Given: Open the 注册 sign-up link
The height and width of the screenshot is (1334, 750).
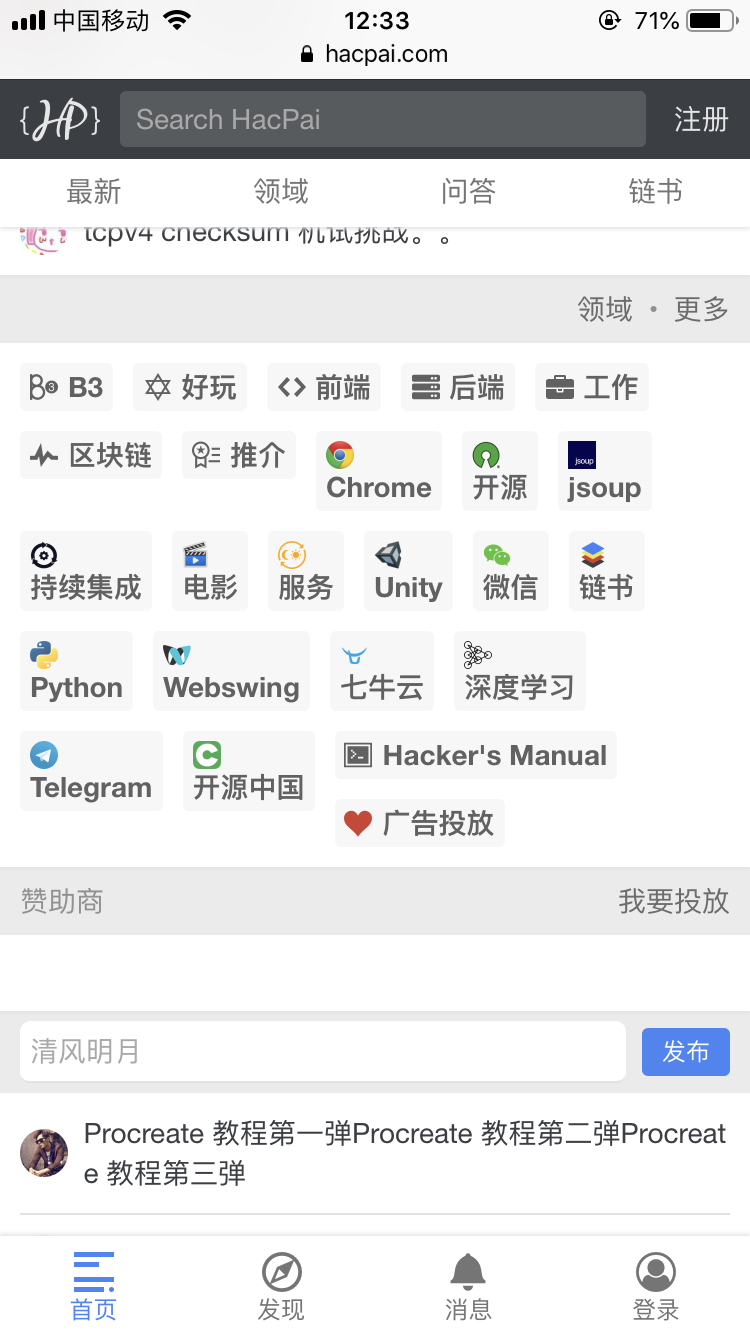Looking at the screenshot, I should pyautogui.click(x=700, y=119).
